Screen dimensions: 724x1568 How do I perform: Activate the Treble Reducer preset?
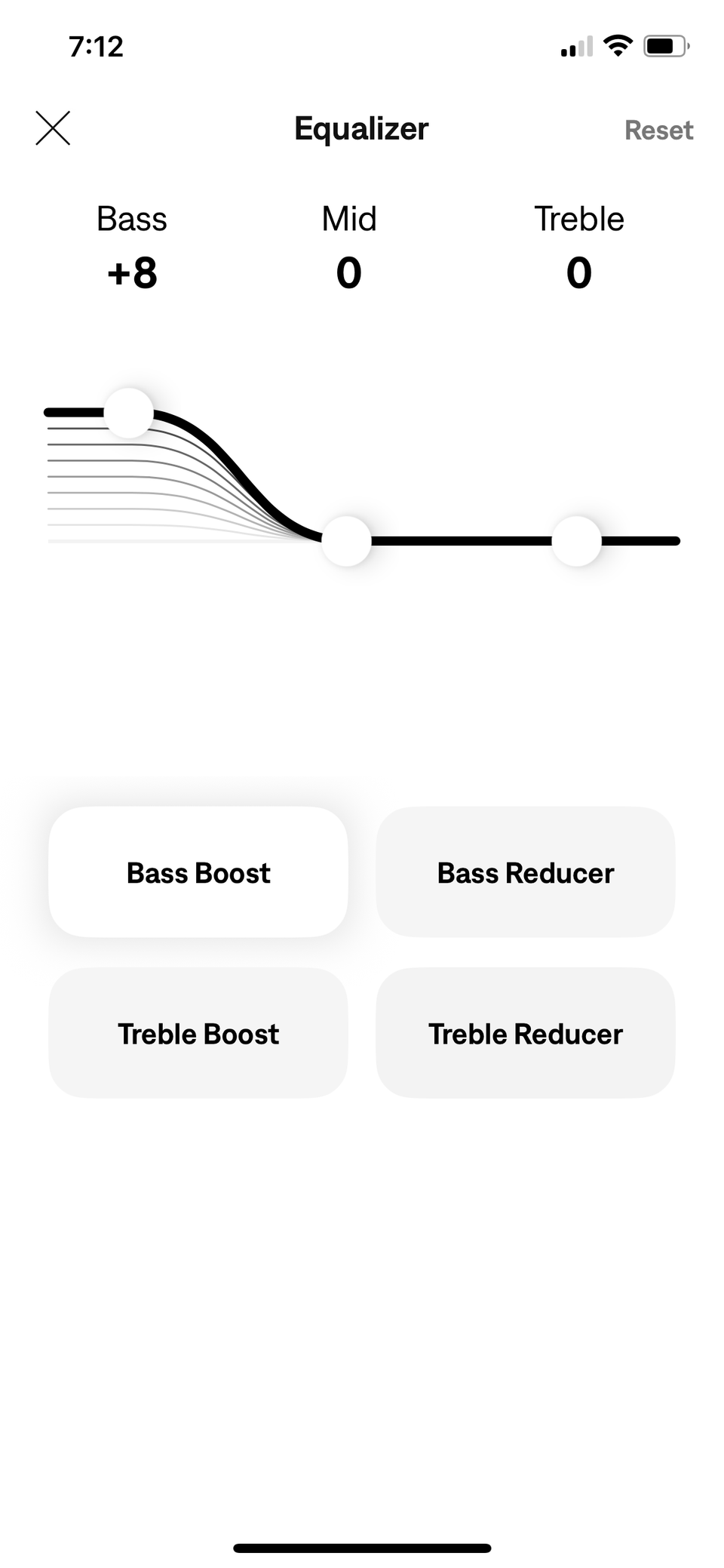pyautogui.click(x=525, y=1033)
